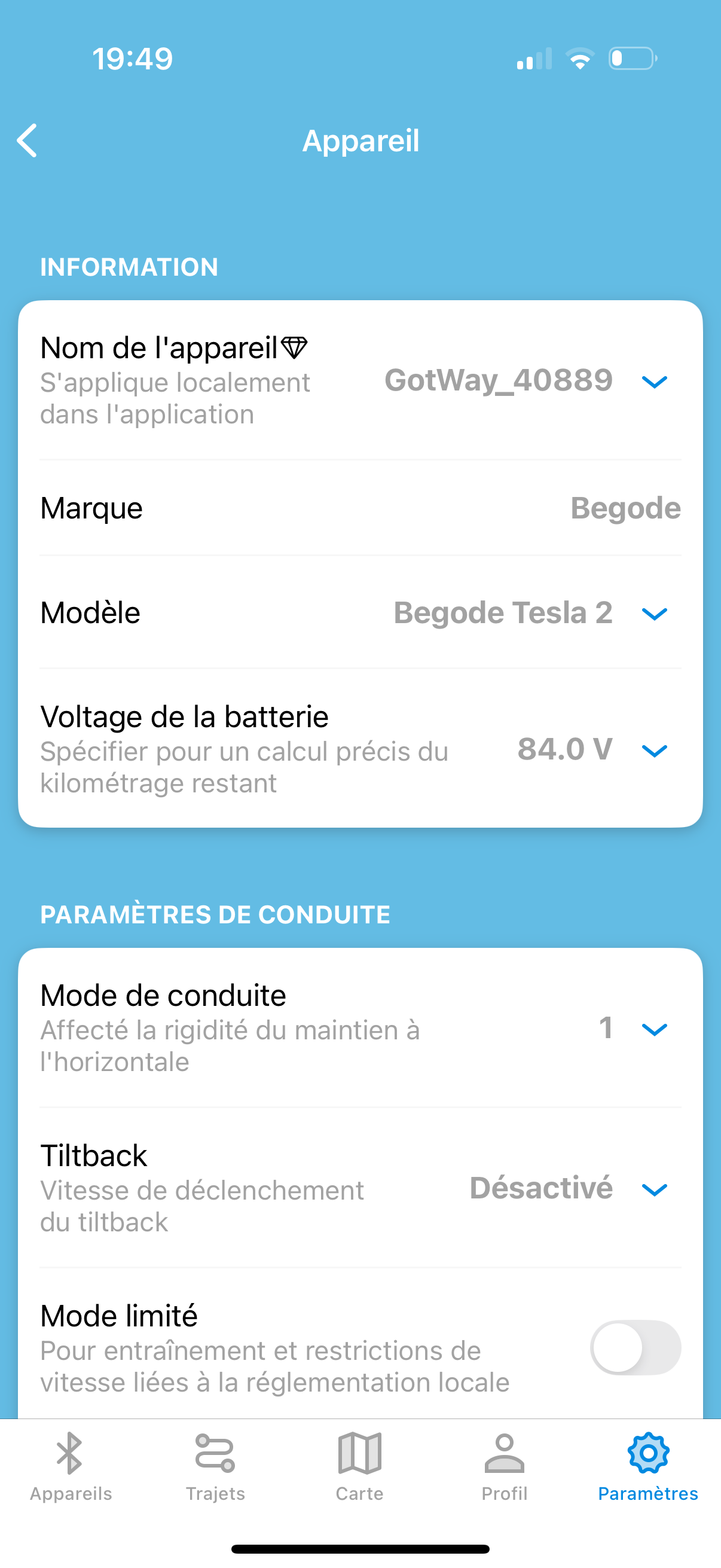Go back from the Appareil screen

28,141
